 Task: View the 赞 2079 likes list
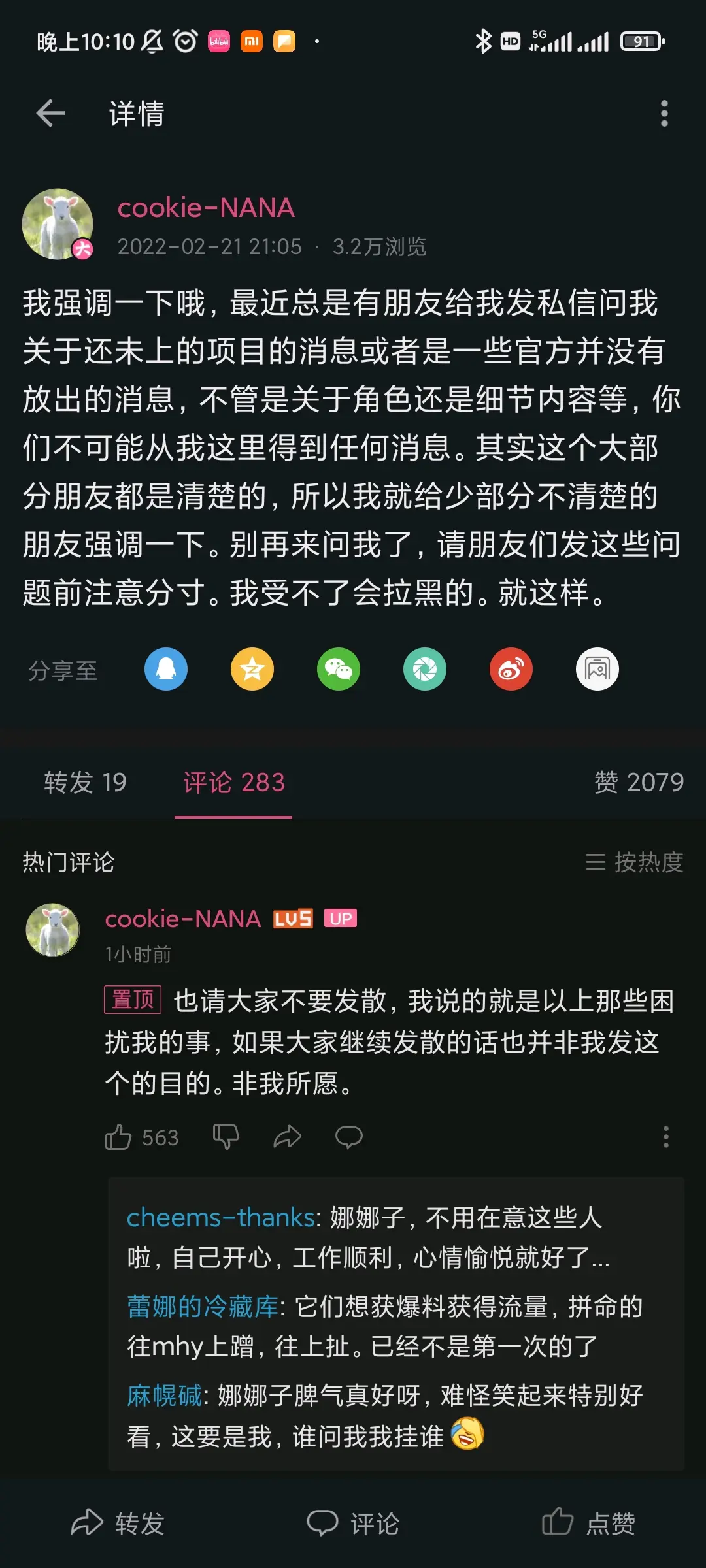pyautogui.click(x=639, y=782)
